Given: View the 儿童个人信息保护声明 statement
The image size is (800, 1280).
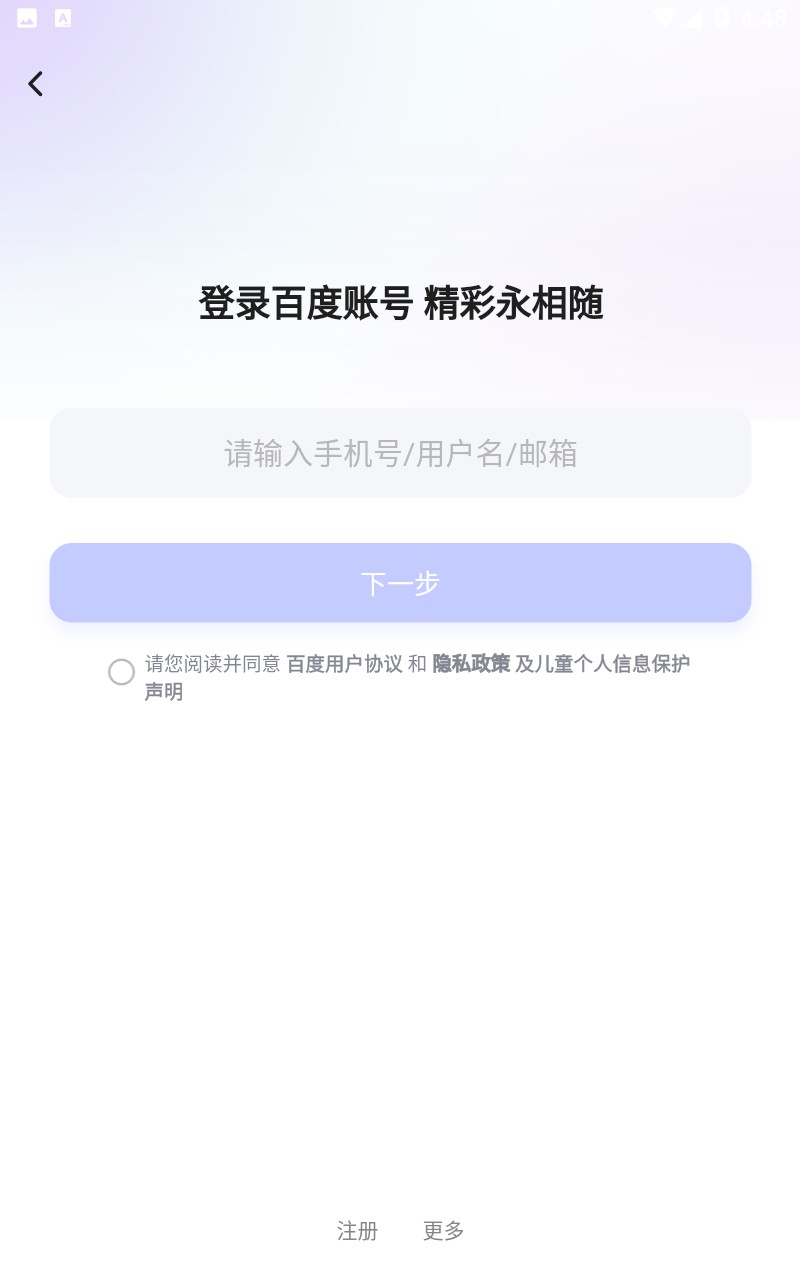Looking at the screenshot, I should point(610,664).
